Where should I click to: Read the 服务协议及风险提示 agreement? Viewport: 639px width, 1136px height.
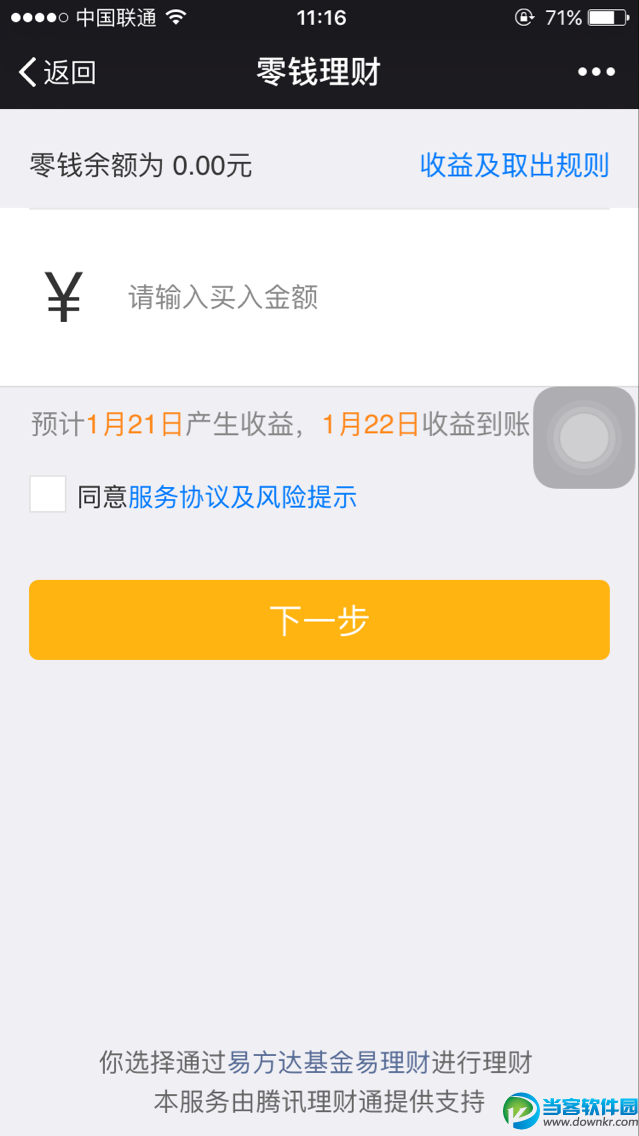[x=242, y=497]
